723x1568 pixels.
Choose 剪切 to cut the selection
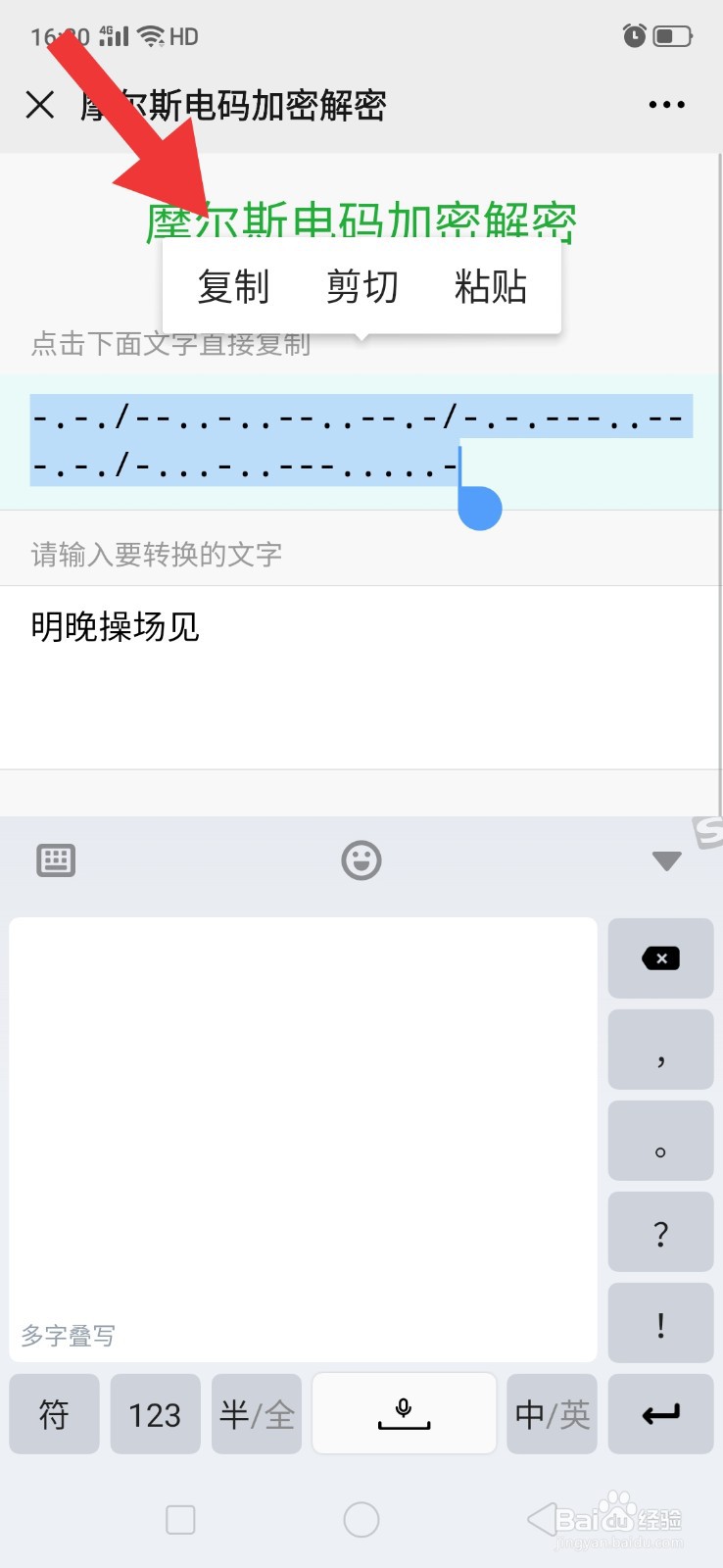tap(361, 286)
